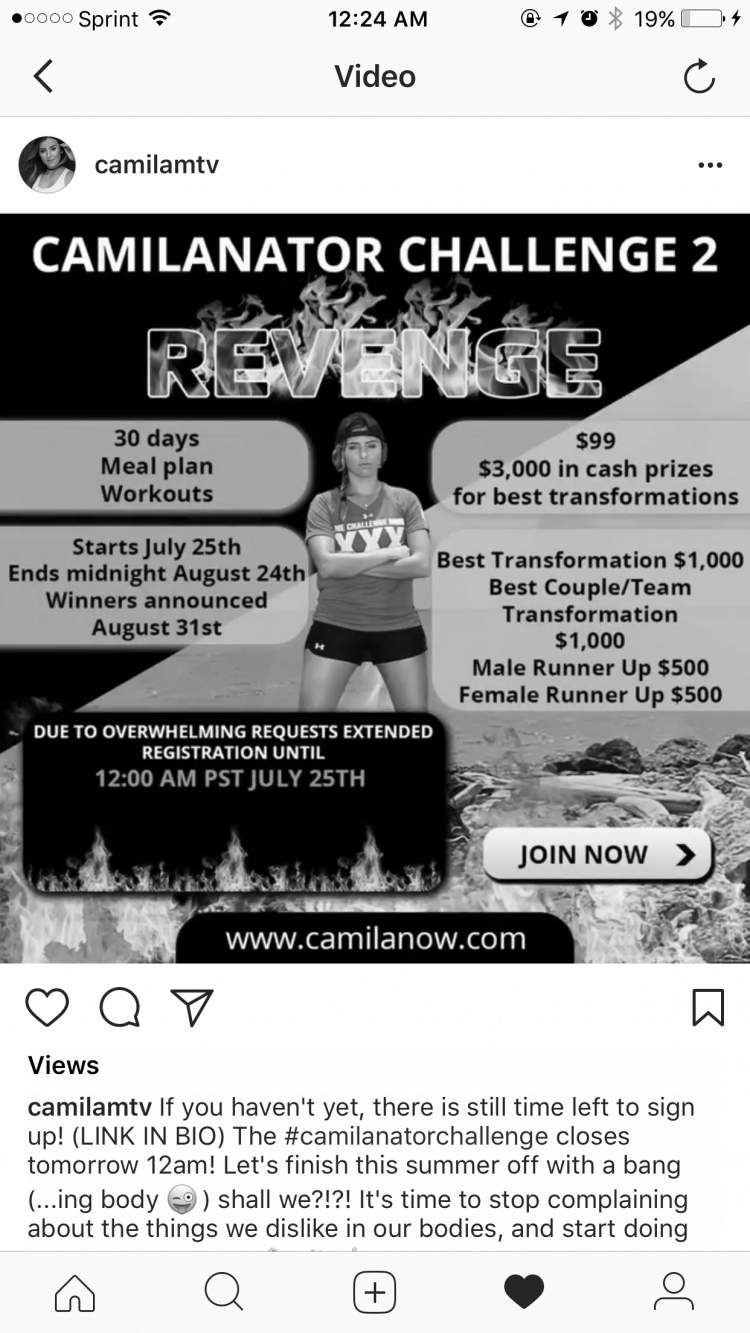The width and height of the screenshot is (750, 1333).
Task: Create a new post with plus tab
Action: coord(375,1292)
